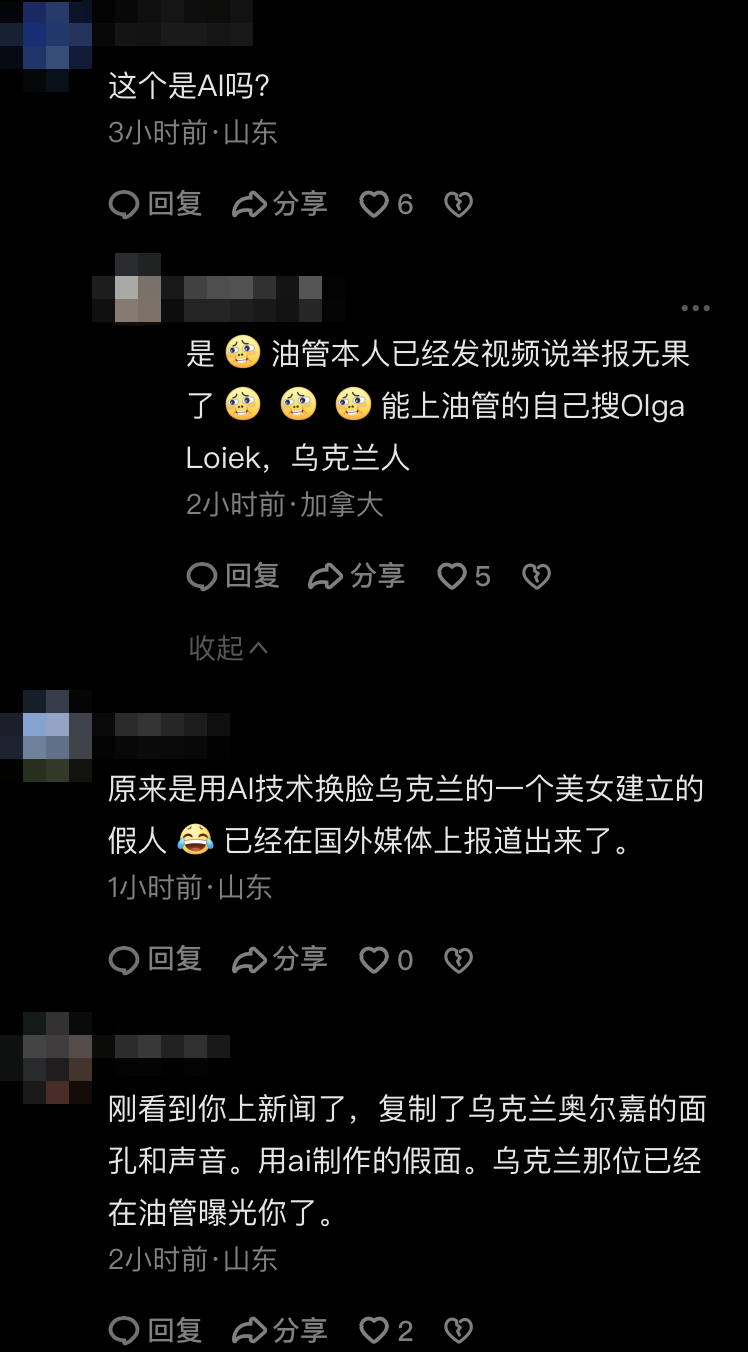
Task: Reply to the comment "刚看到你上新闻了"
Action: pos(155,1331)
